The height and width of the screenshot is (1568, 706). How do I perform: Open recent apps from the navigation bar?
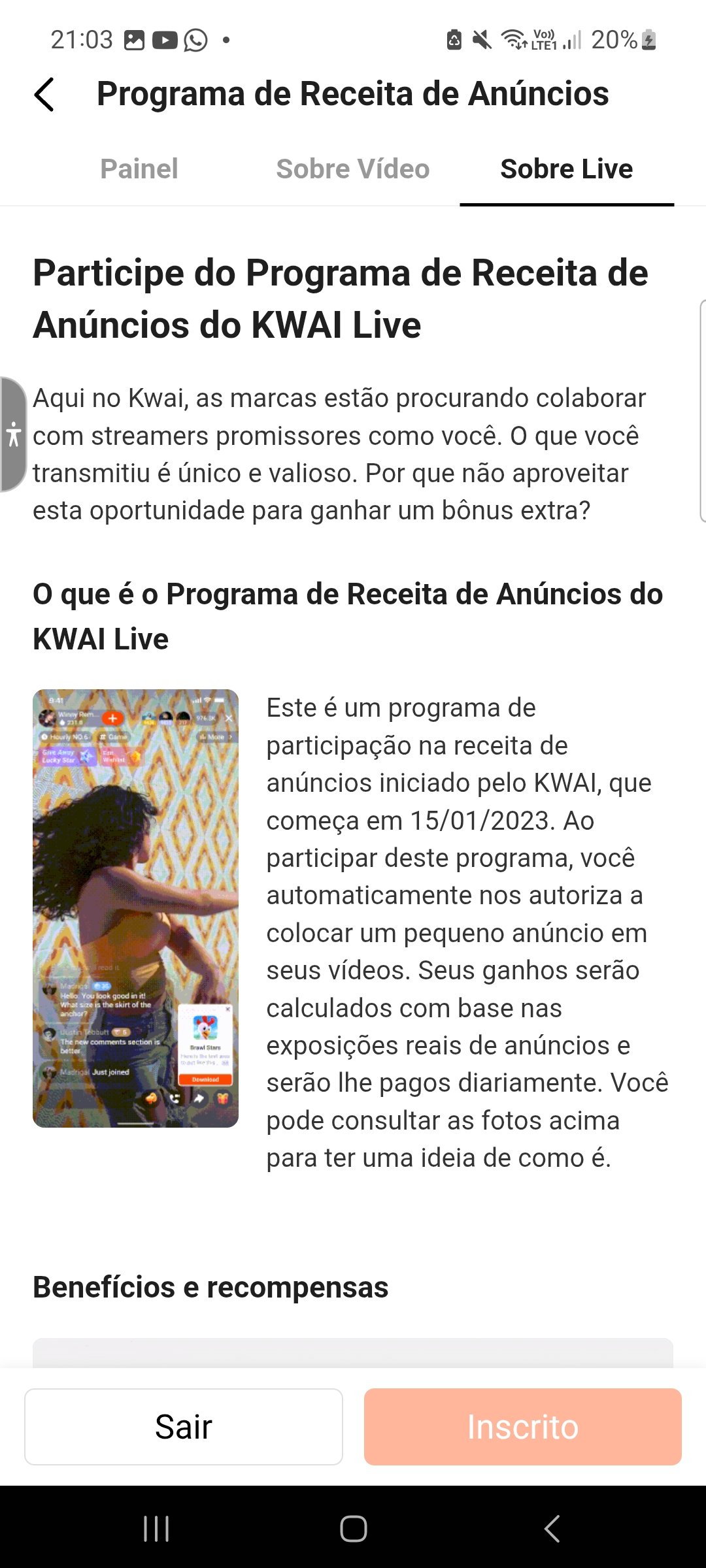tap(156, 1529)
